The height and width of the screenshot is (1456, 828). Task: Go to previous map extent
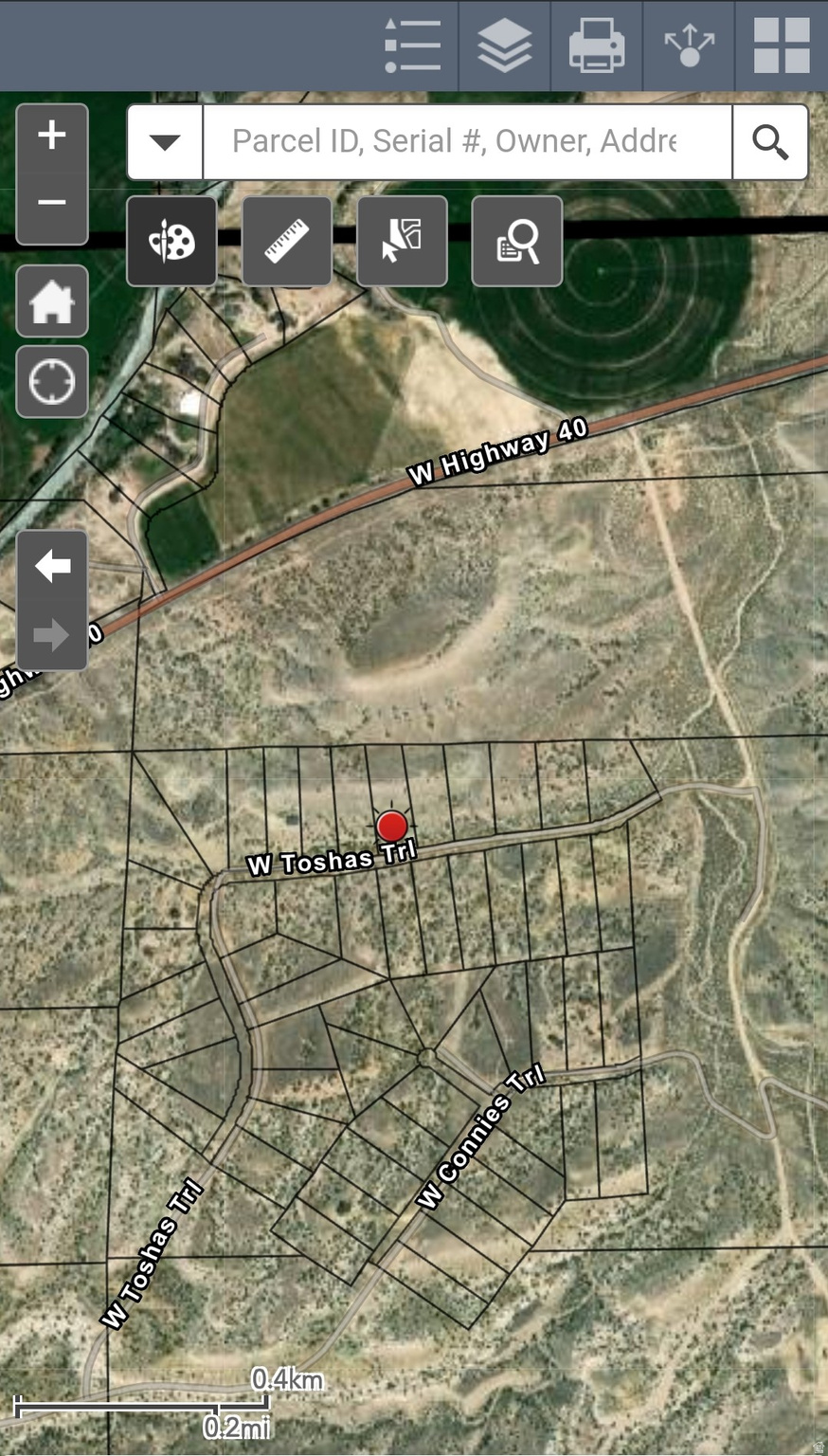[x=52, y=566]
